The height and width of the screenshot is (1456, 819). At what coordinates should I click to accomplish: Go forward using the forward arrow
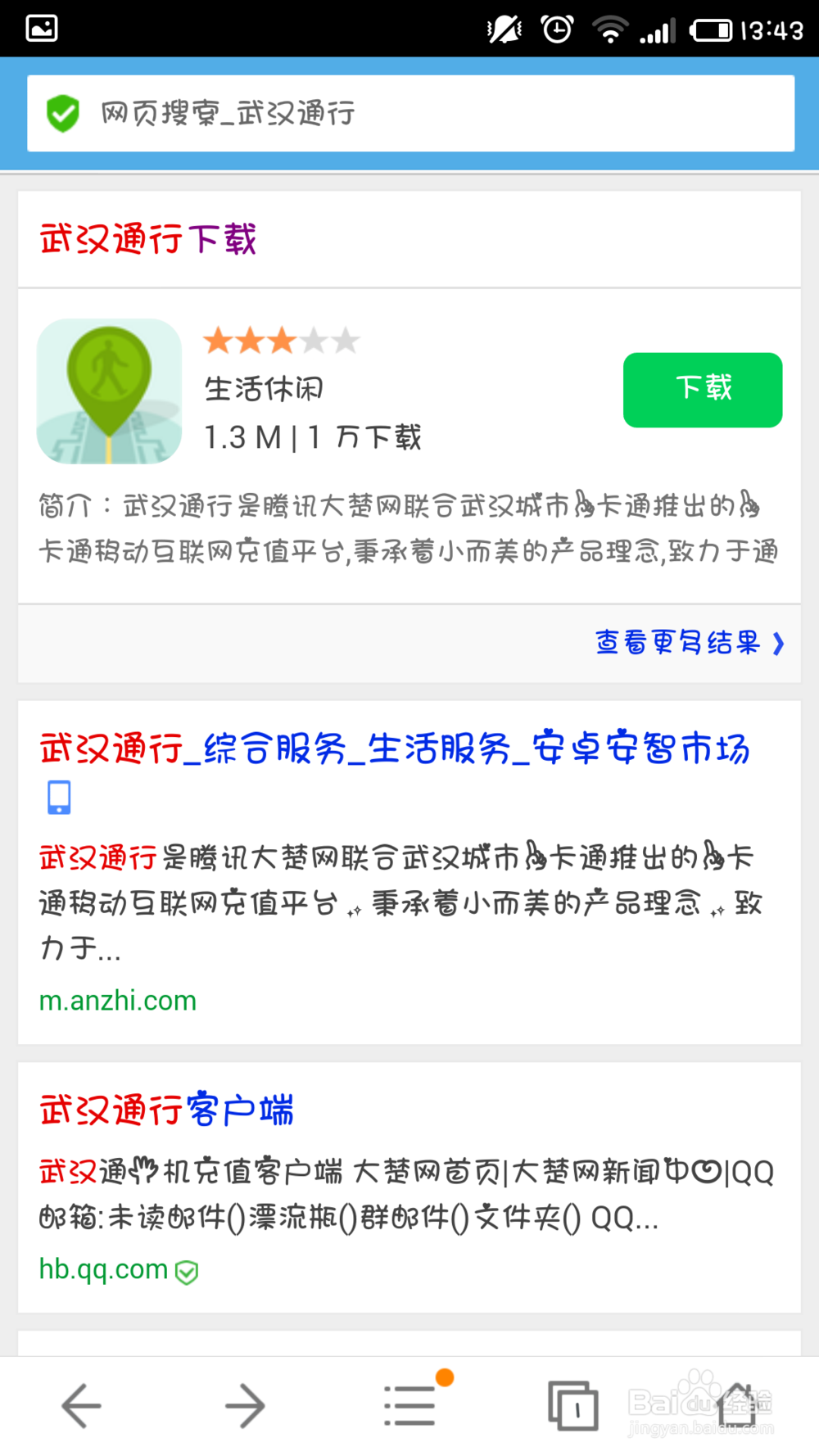pos(244,1404)
